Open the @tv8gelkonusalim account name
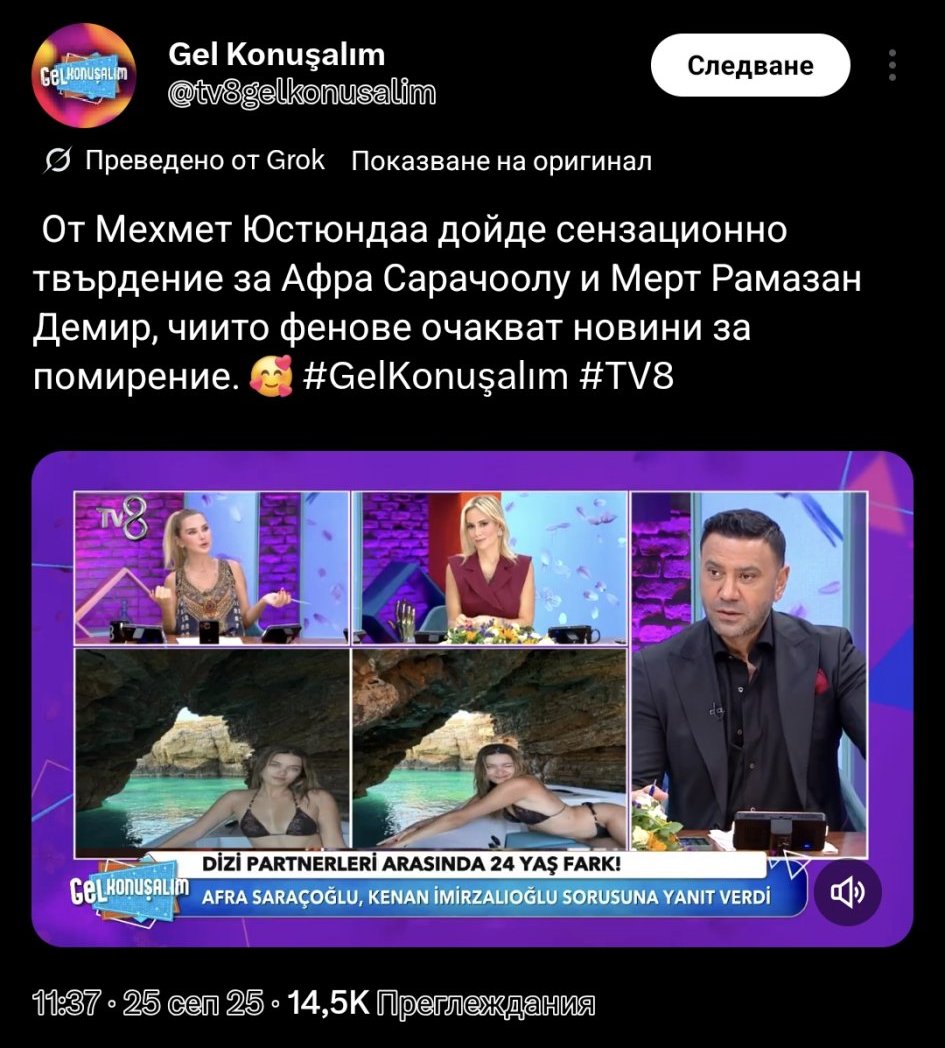Image resolution: width=945 pixels, height=1048 pixels. pyautogui.click(x=302, y=94)
